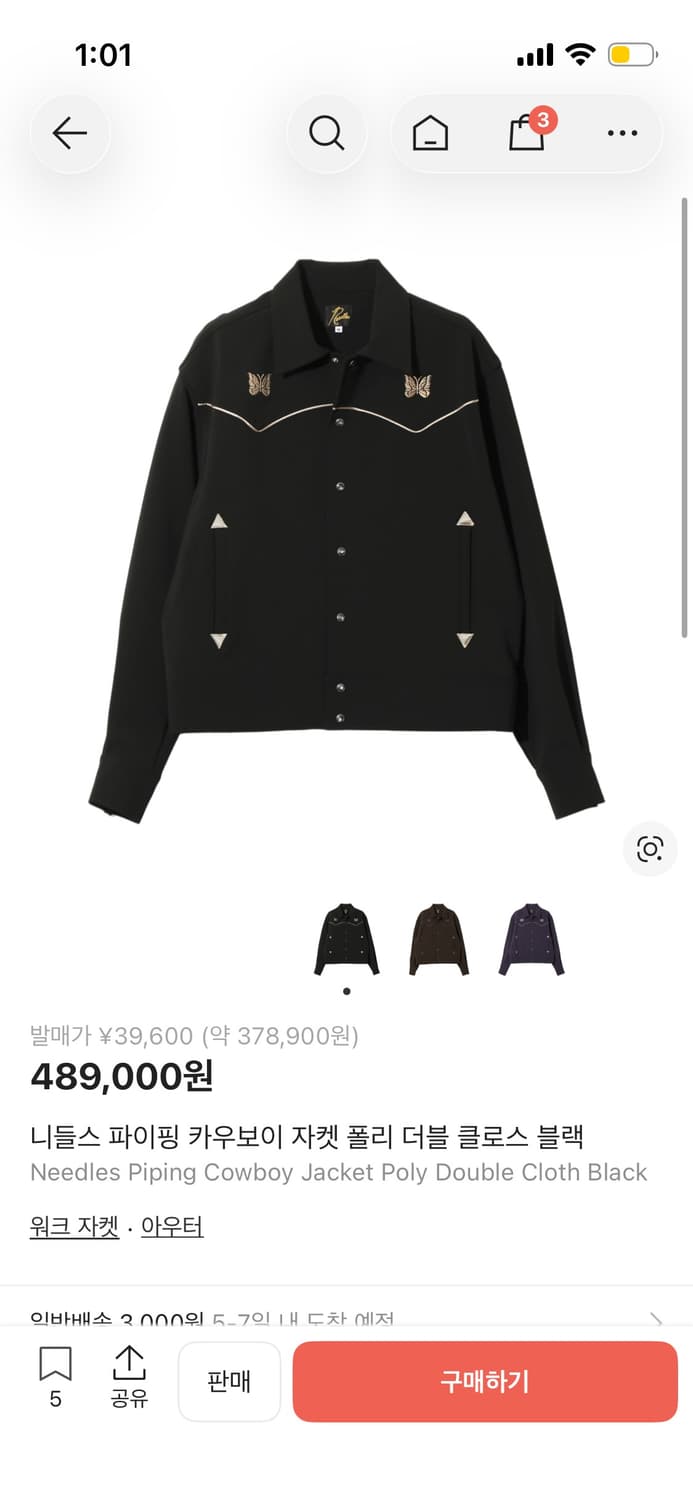Open the 아우터 category link
The width and height of the screenshot is (693, 1500).
172,1226
